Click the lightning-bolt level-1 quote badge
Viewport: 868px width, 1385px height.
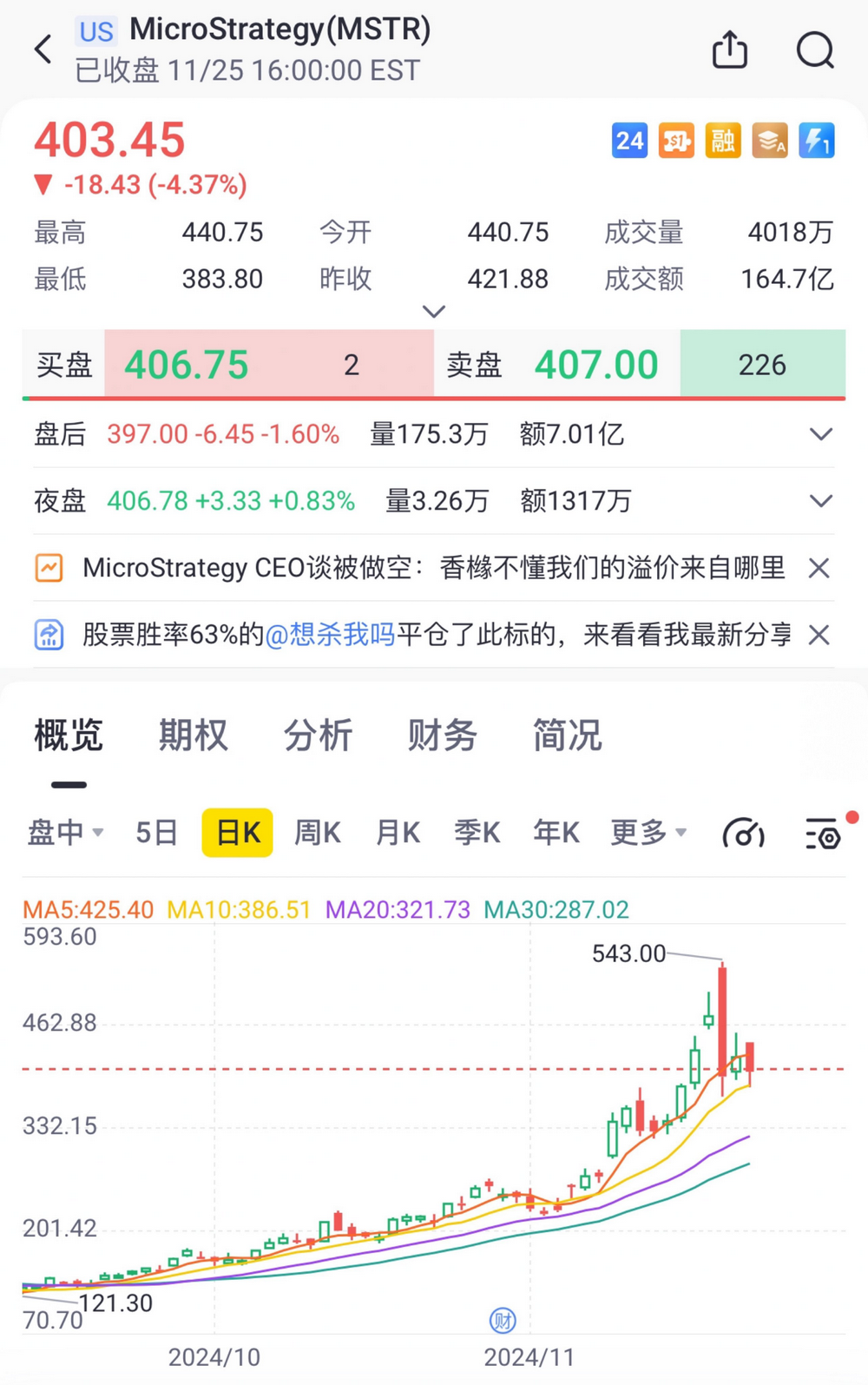point(817,140)
